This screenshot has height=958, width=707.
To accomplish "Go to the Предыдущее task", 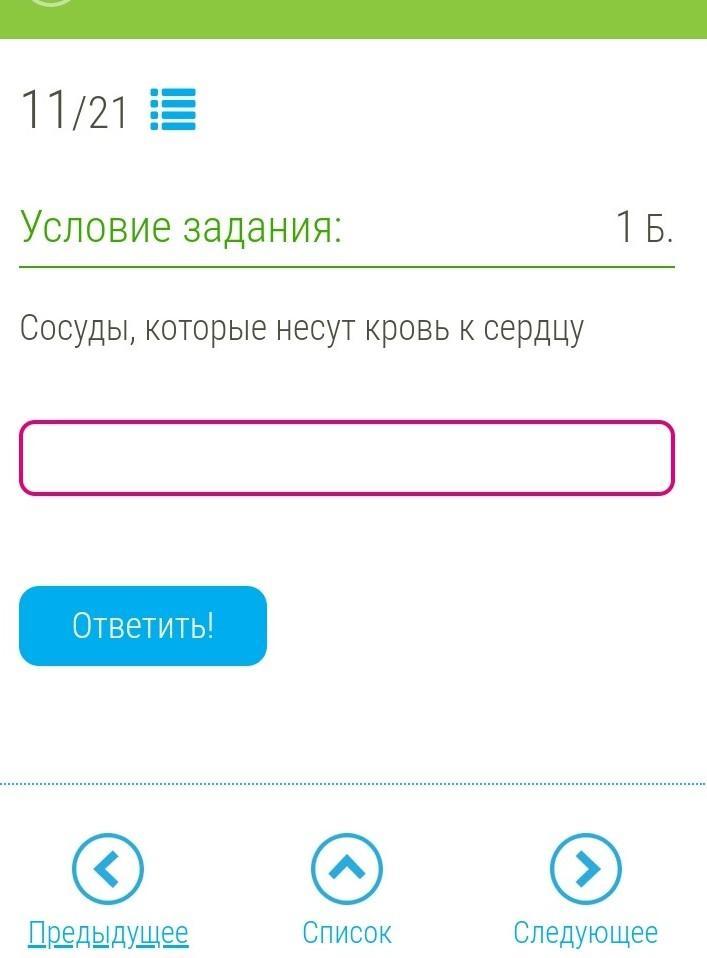I will point(108,891).
